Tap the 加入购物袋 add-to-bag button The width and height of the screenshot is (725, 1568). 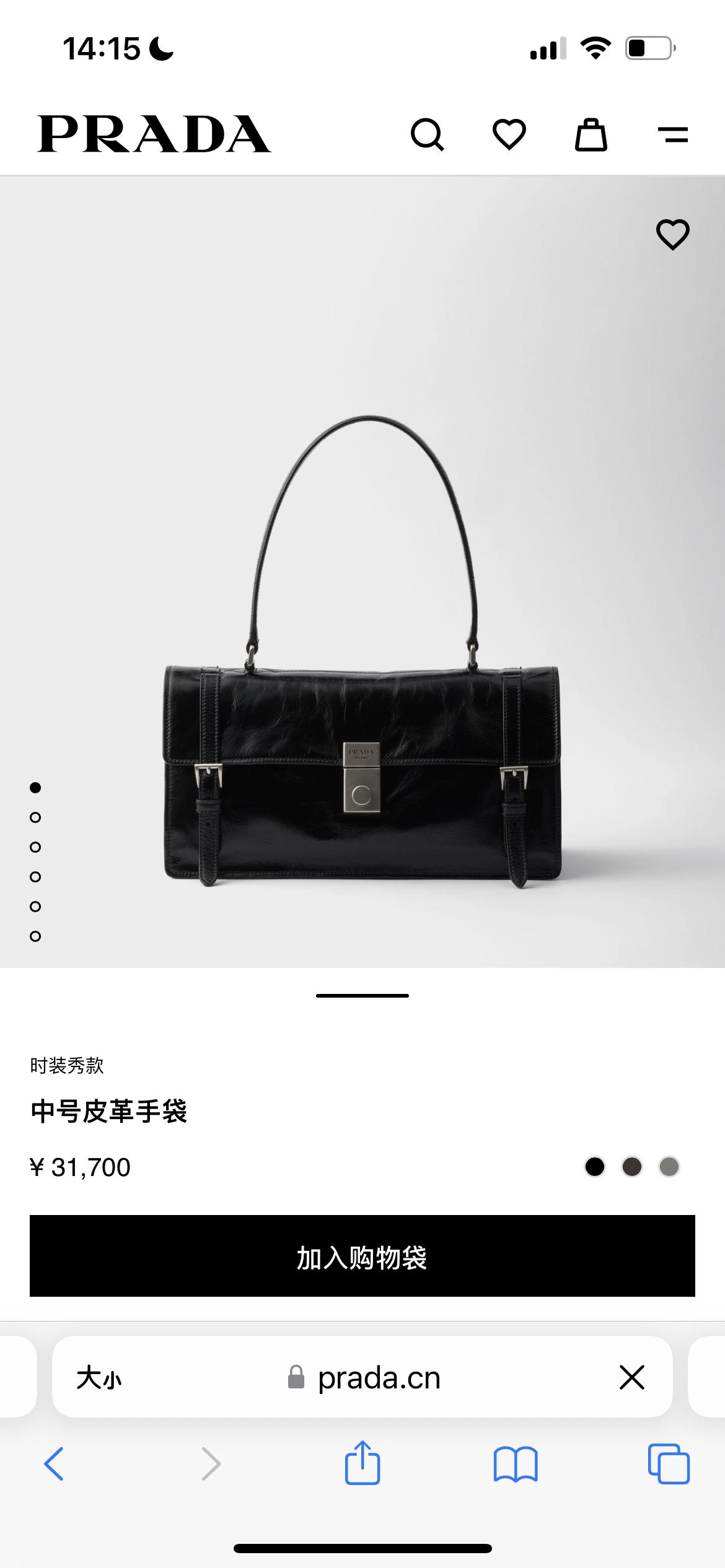point(362,1256)
